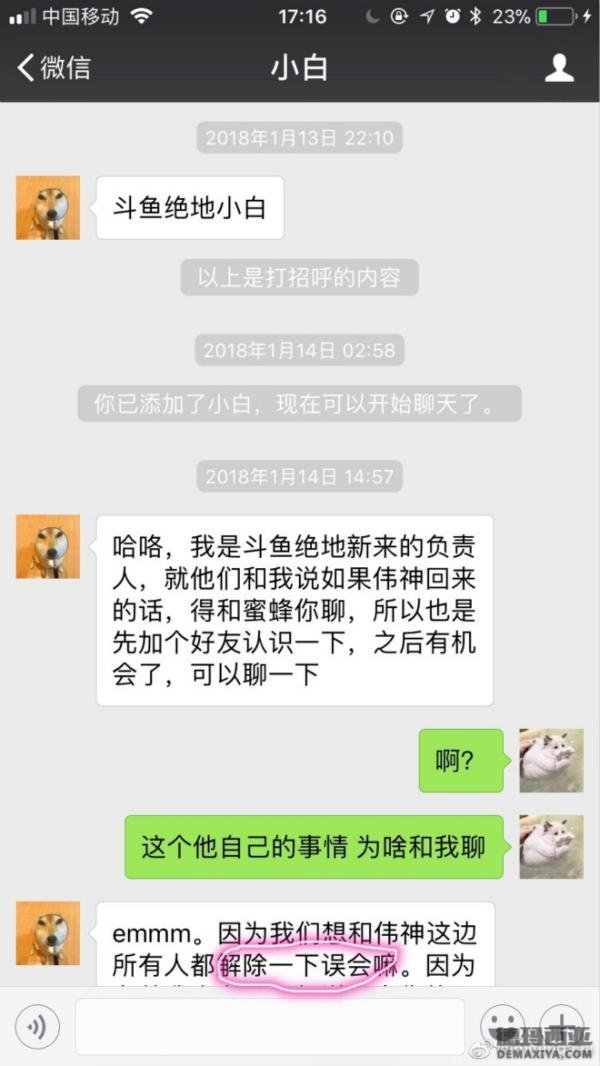Switch to voice message input
Viewport: 600px width, 1066px height.
coord(37,1027)
